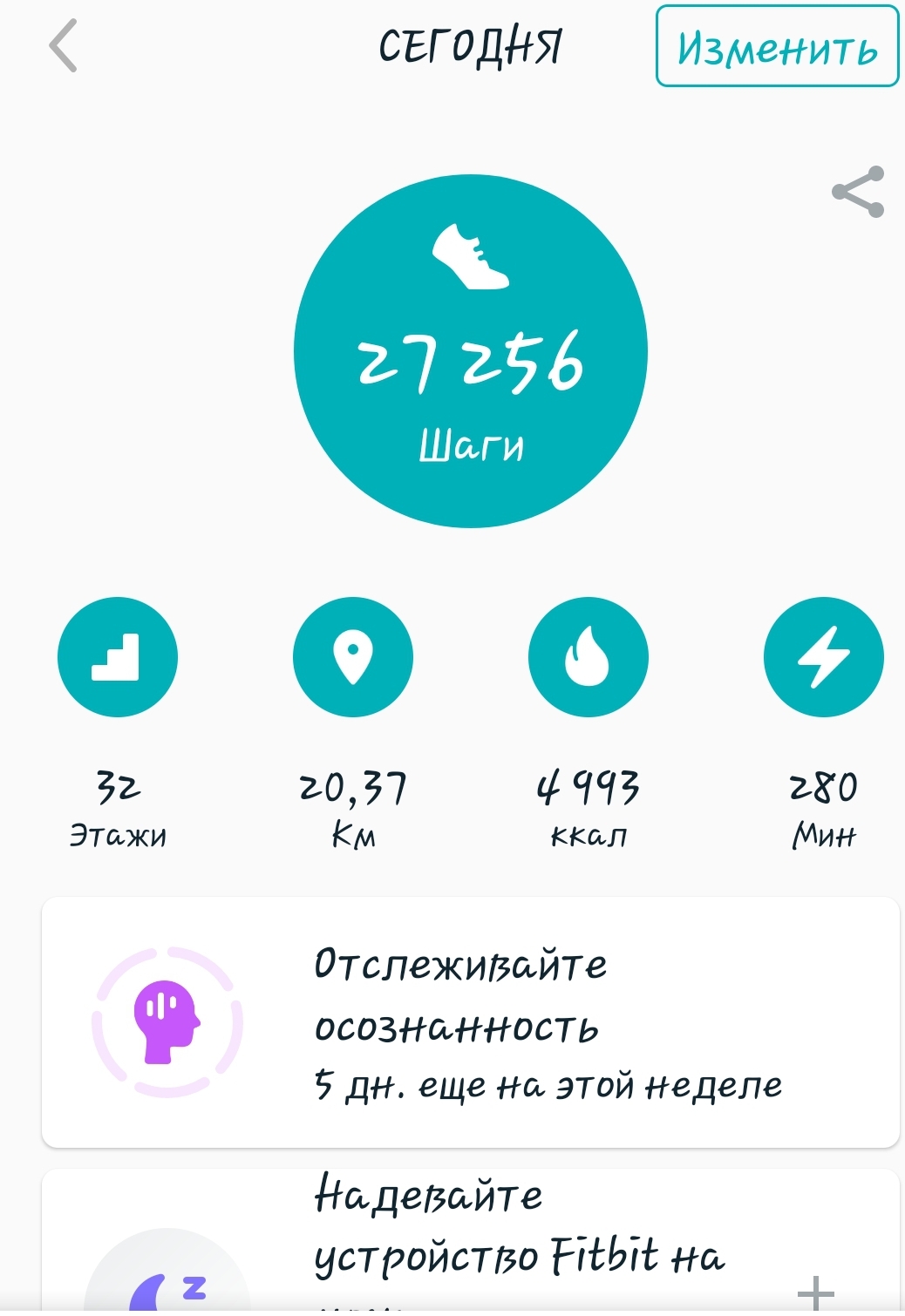This screenshot has height=1316, width=905.
Task: Tap the plus icon on the sleep card
Action: [x=816, y=1293]
